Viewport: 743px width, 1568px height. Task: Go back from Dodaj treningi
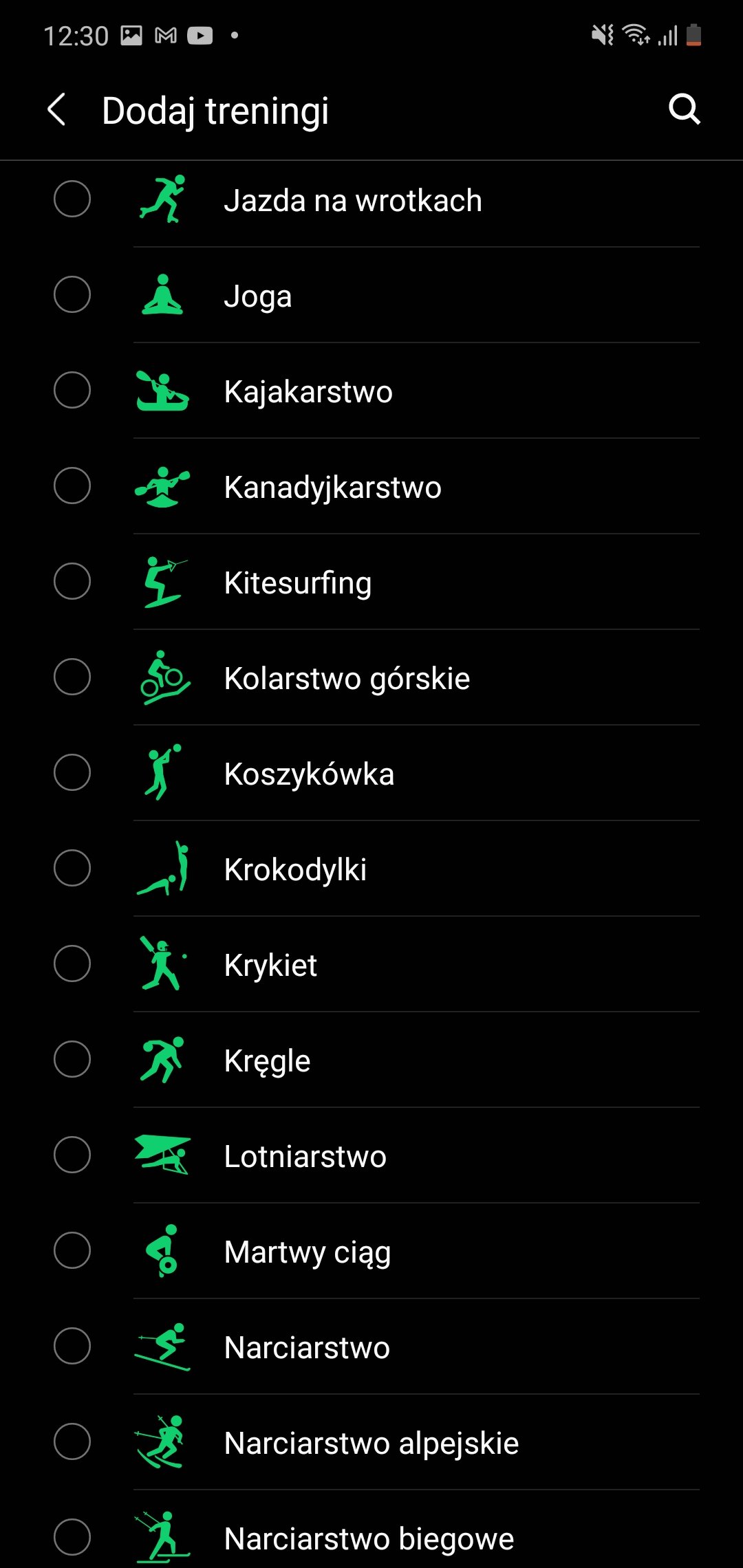pyautogui.click(x=57, y=110)
